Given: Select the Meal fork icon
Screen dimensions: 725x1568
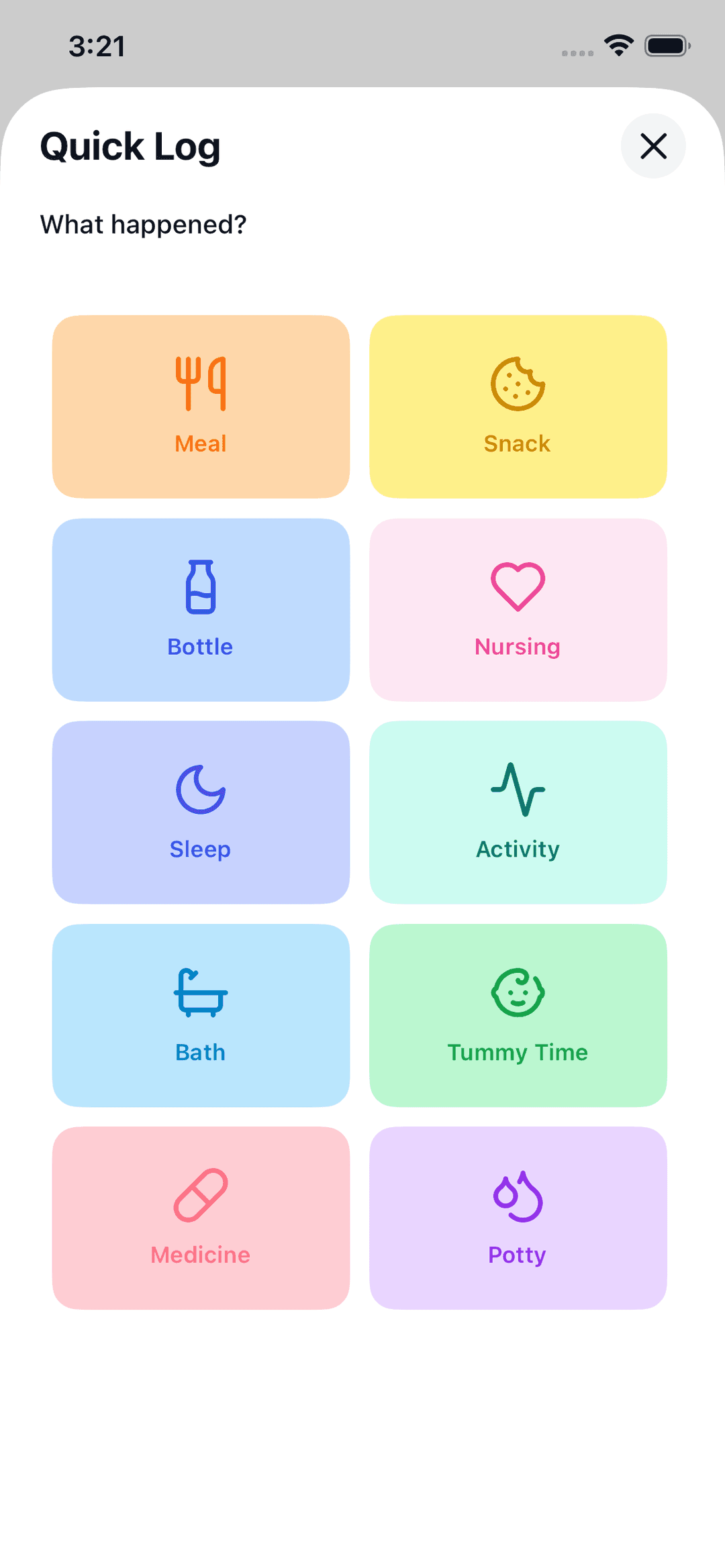Looking at the screenshot, I should [x=200, y=382].
